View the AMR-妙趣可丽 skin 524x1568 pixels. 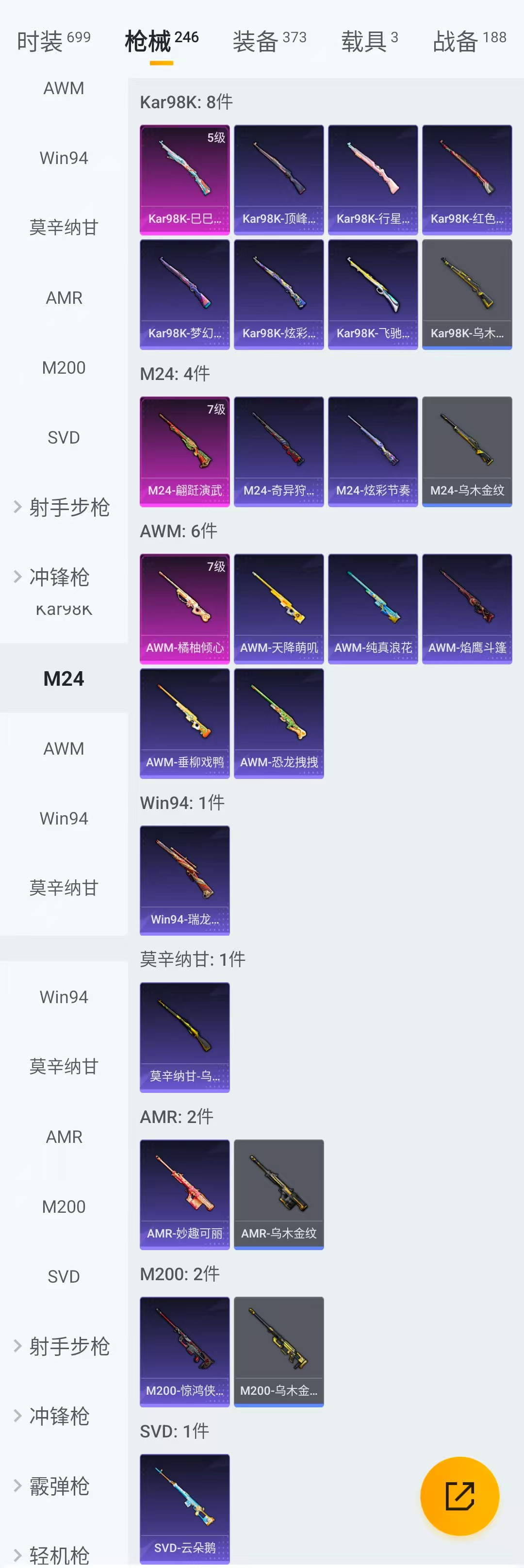click(184, 1194)
